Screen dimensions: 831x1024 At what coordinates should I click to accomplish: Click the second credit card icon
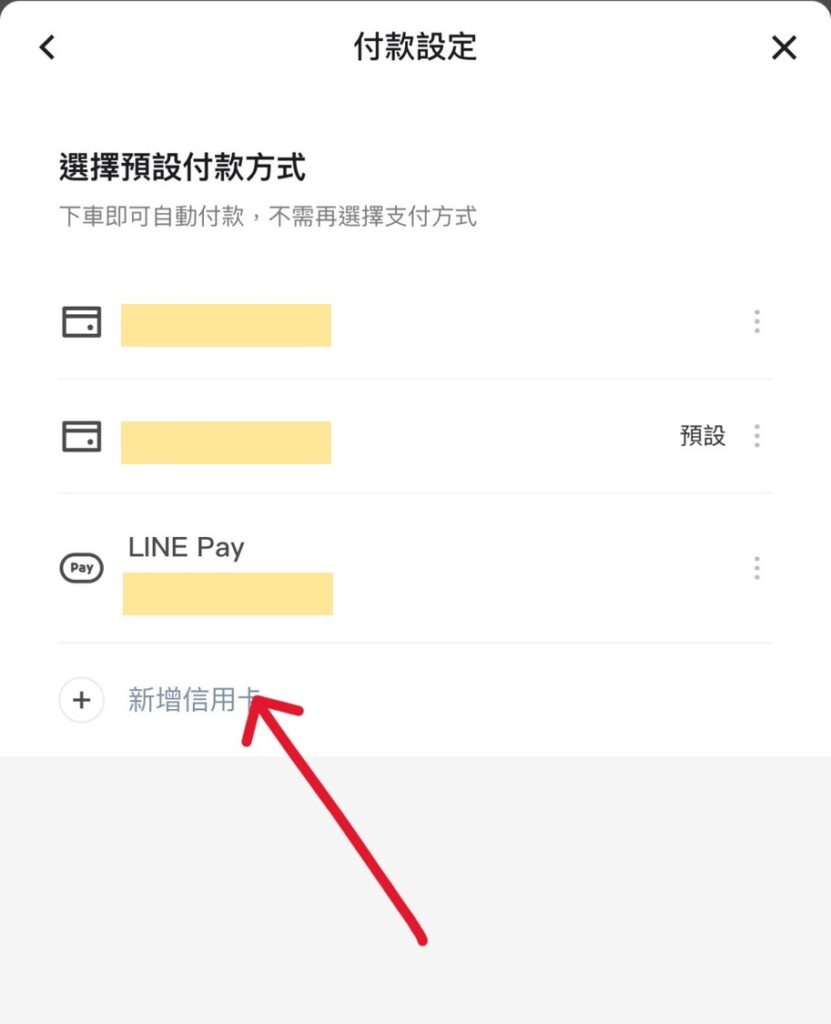click(x=81, y=436)
